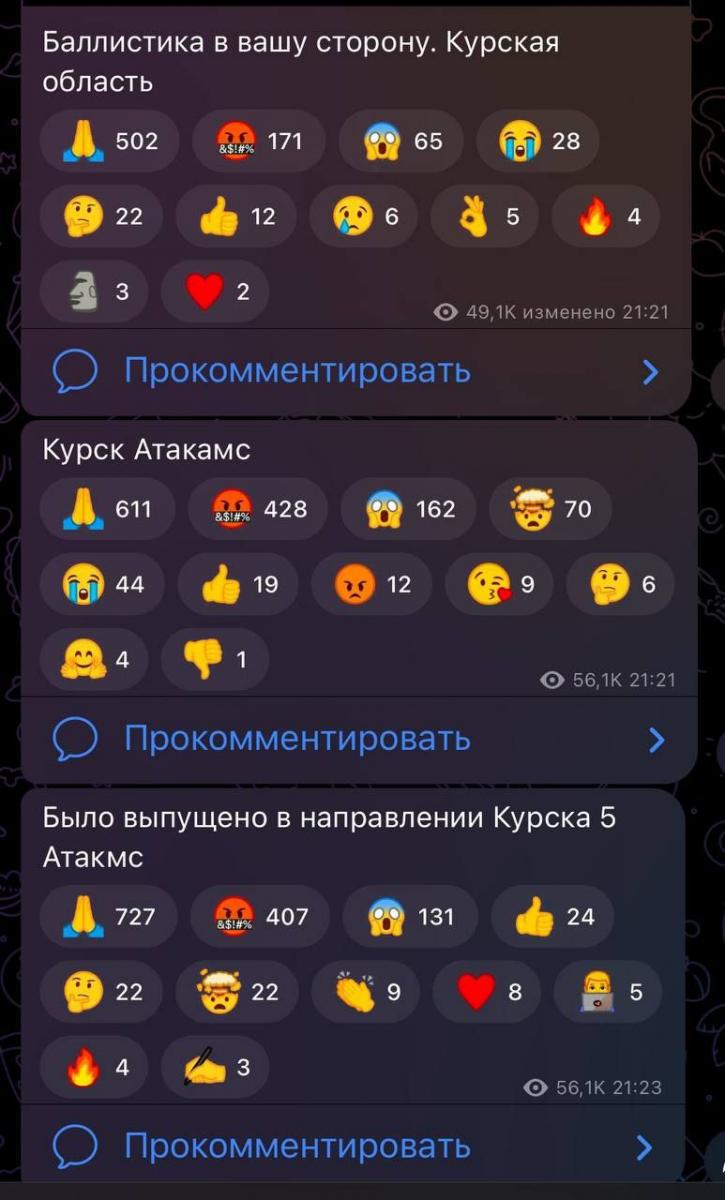Image resolution: width=725 pixels, height=1200 pixels.
Task: Click the swearing angry reaction under Курск Атакамс
Action: click(257, 509)
